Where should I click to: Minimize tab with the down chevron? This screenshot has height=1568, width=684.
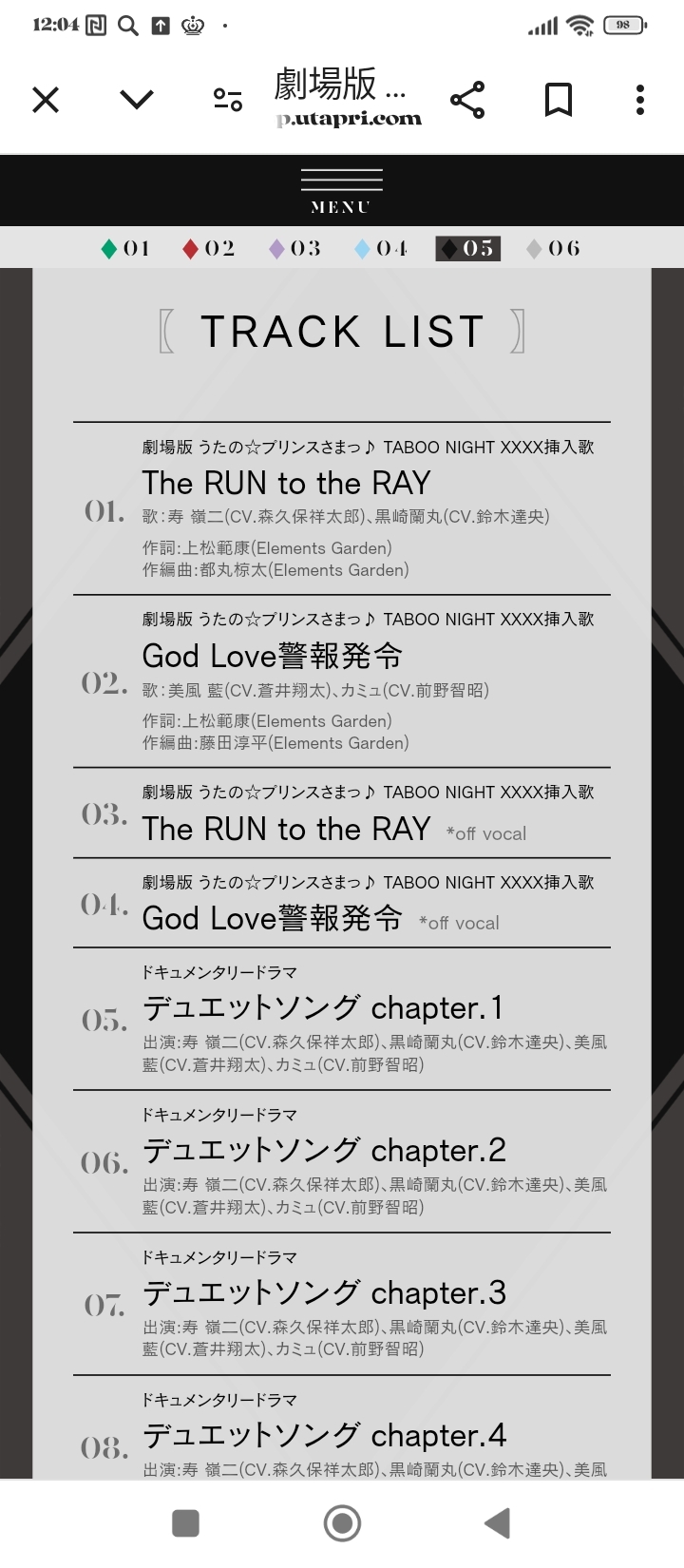(x=137, y=100)
